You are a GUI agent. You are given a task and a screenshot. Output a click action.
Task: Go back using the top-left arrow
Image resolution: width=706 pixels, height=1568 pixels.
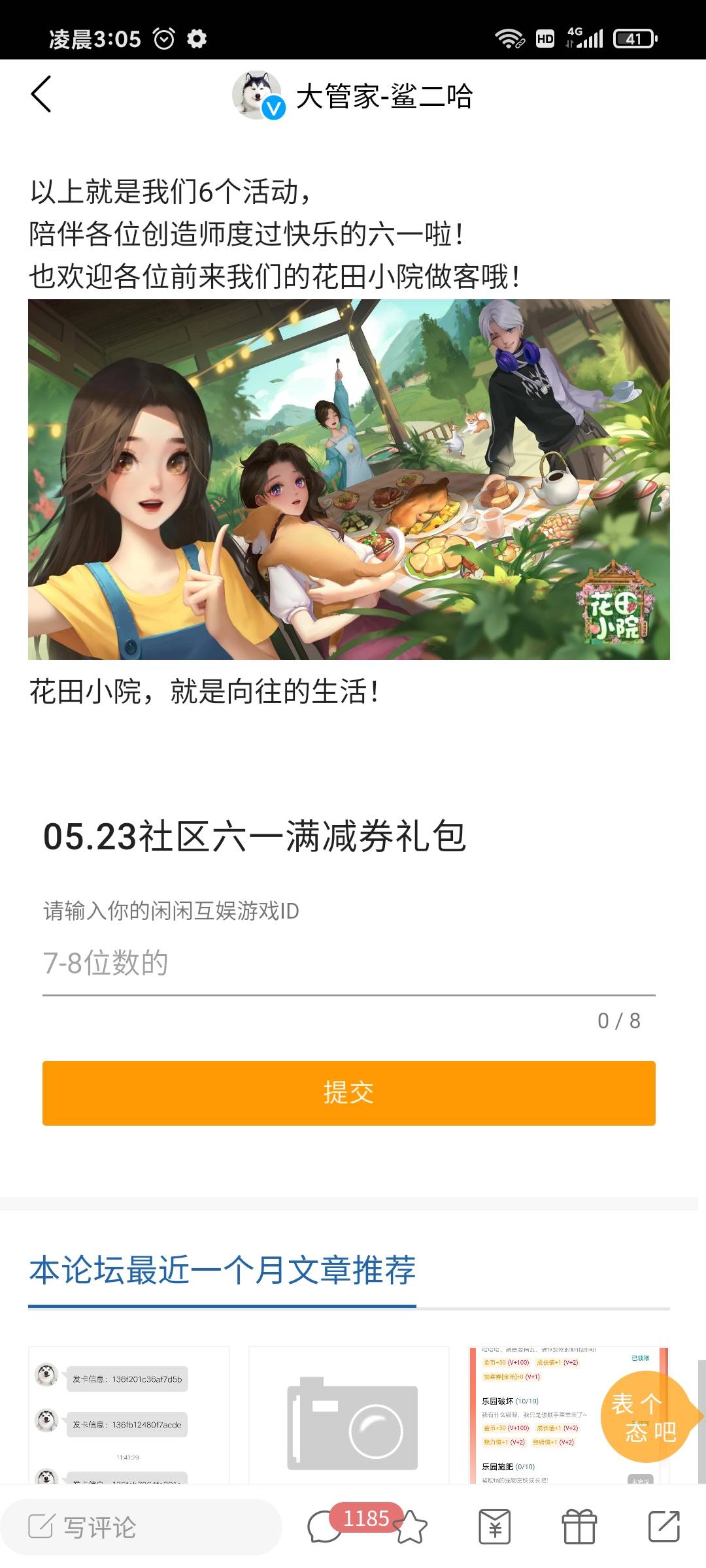(41, 95)
